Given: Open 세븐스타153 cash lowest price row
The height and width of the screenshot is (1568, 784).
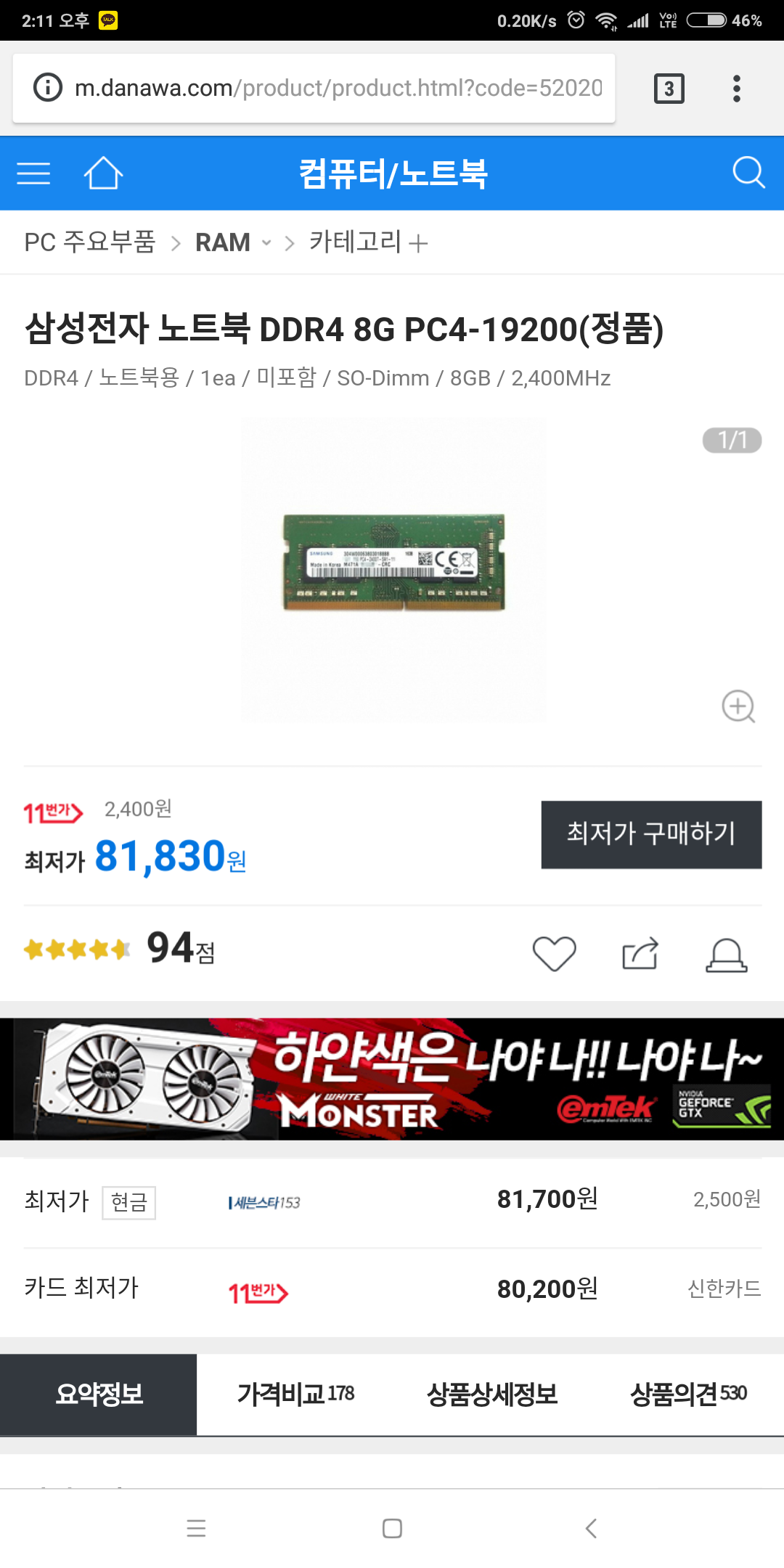Looking at the screenshot, I should [392, 1202].
